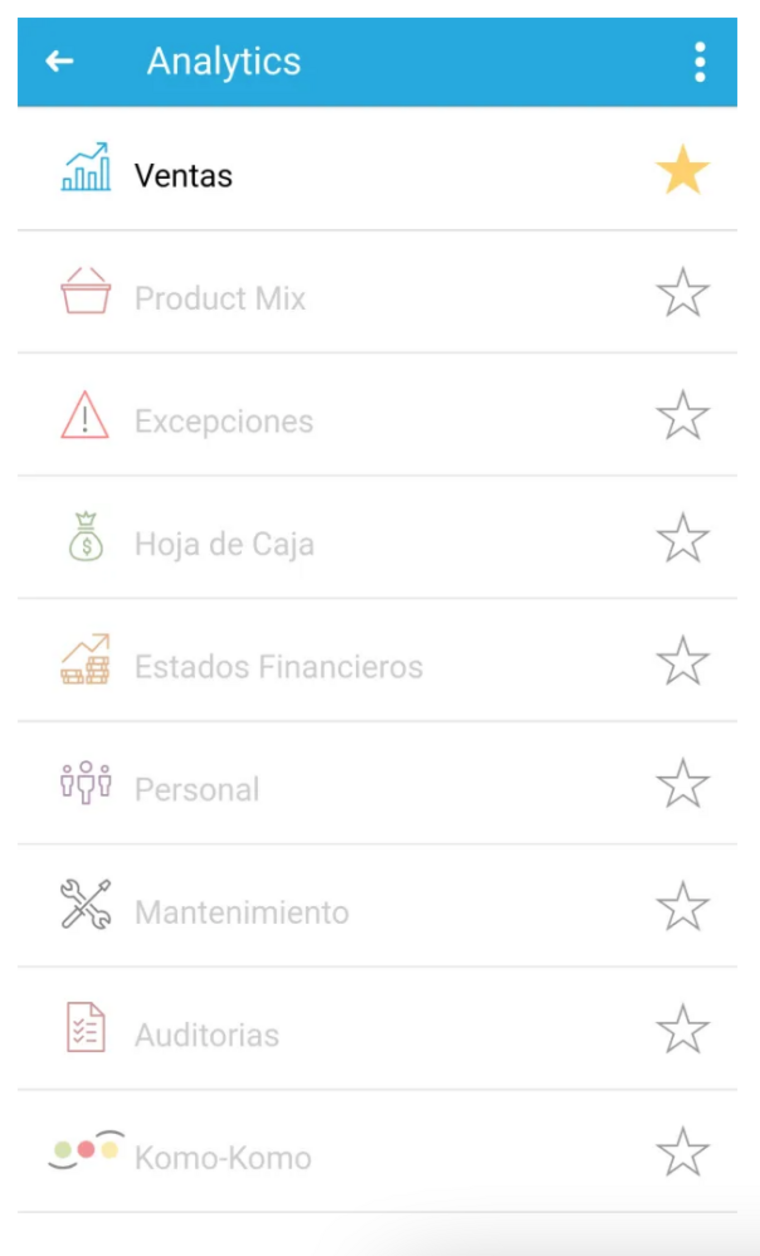Screen dimensions: 760x1256
Task: Favorite the Auditorias item
Action: [683, 1030]
